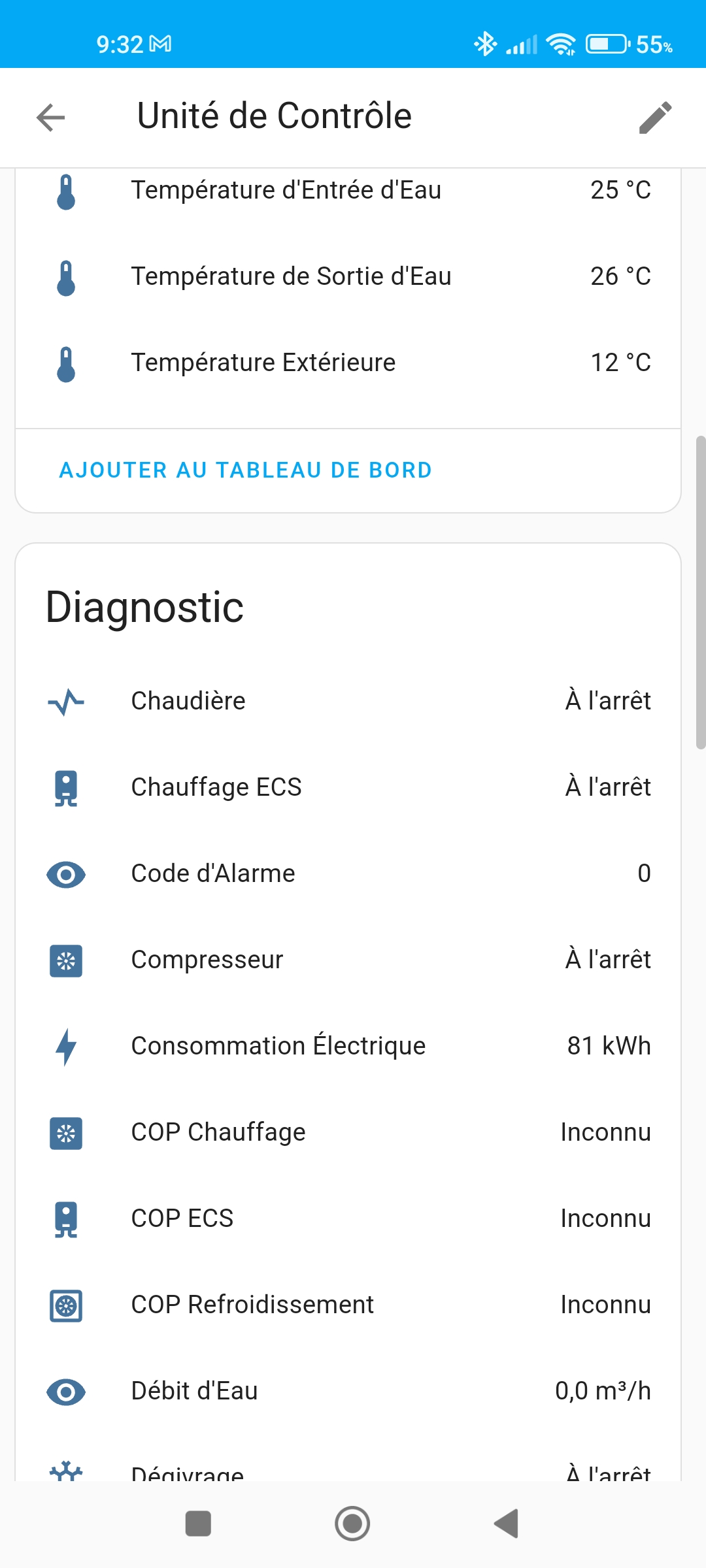706x1568 pixels.
Task: View the Débit d'Eau sensor
Action: 348,1391
